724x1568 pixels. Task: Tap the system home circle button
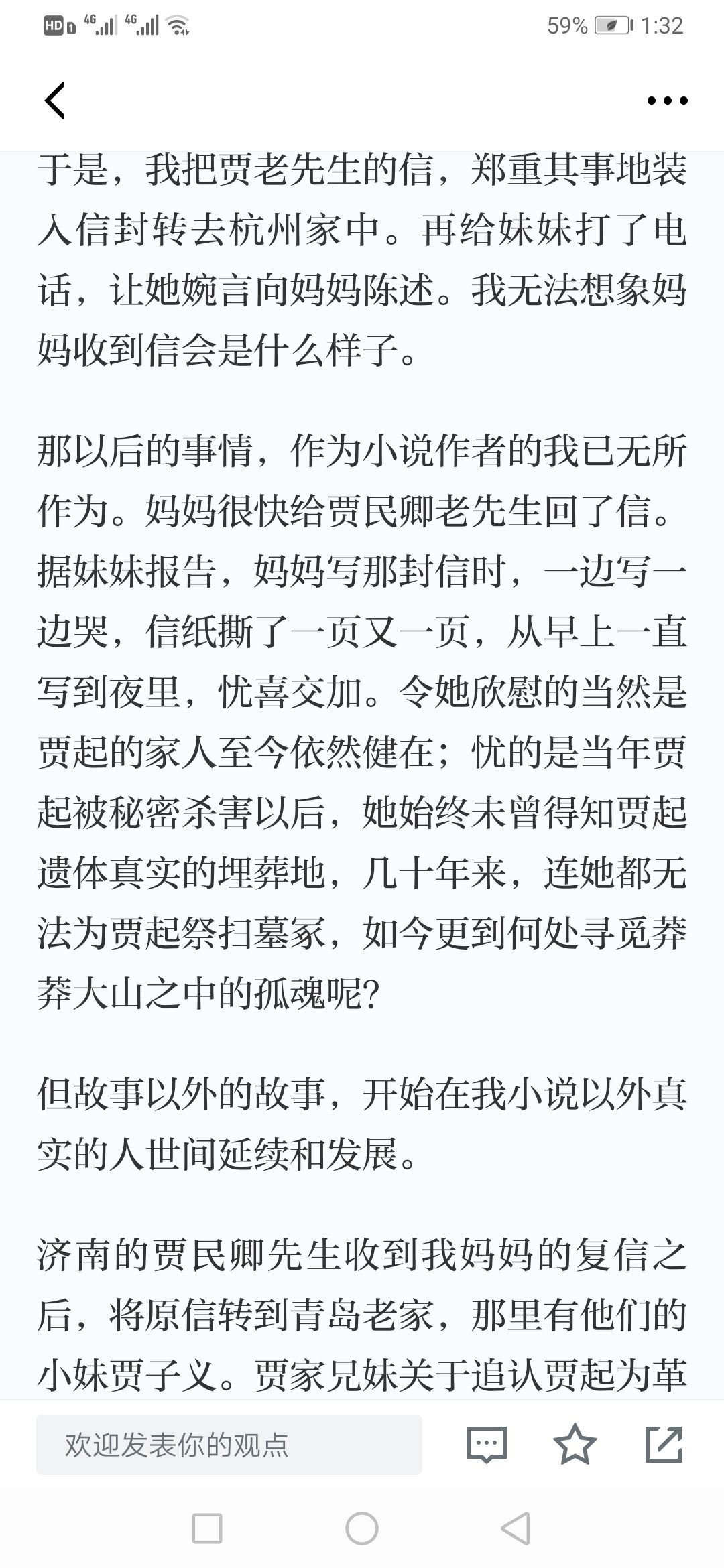point(362,1528)
